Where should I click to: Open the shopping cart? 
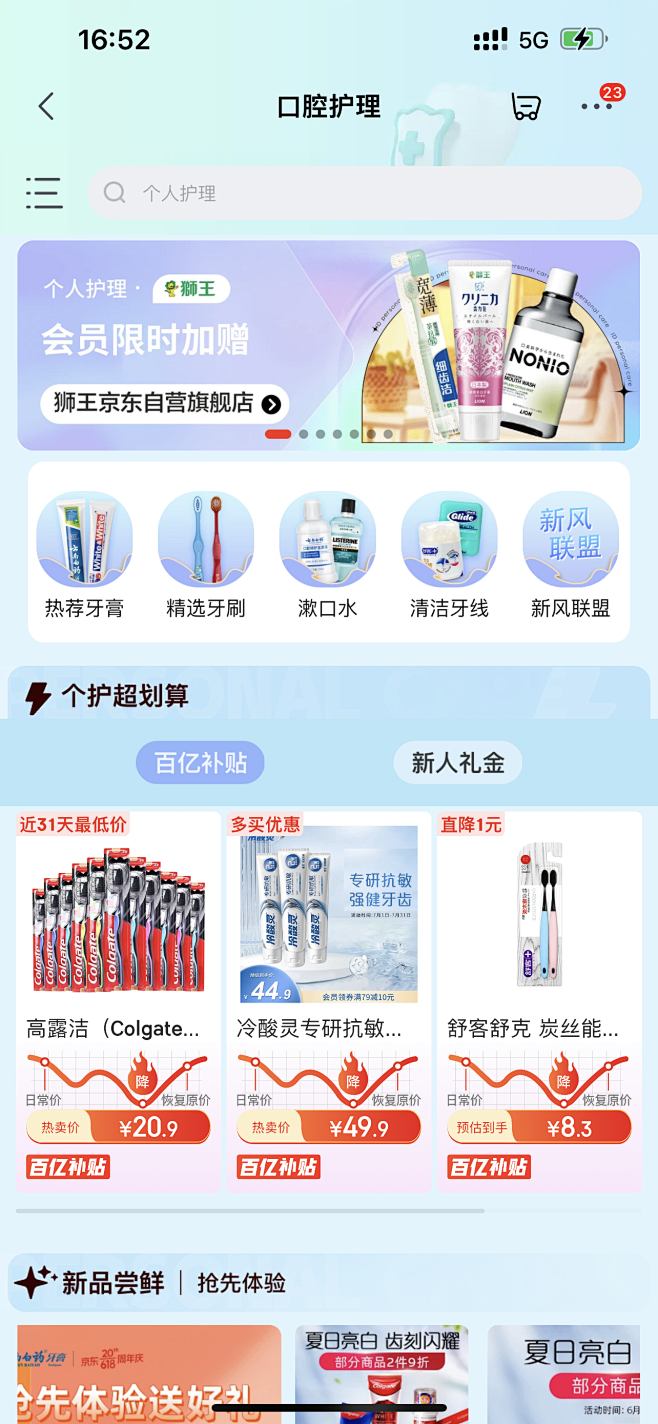526,106
